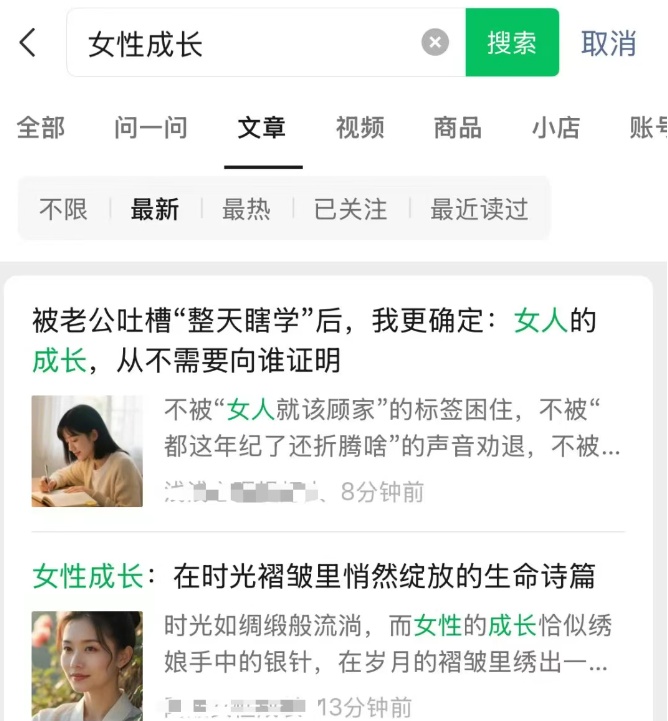Viewport: 668px width, 721px height.
Task: Select the 不限 filter
Action: click(x=63, y=209)
